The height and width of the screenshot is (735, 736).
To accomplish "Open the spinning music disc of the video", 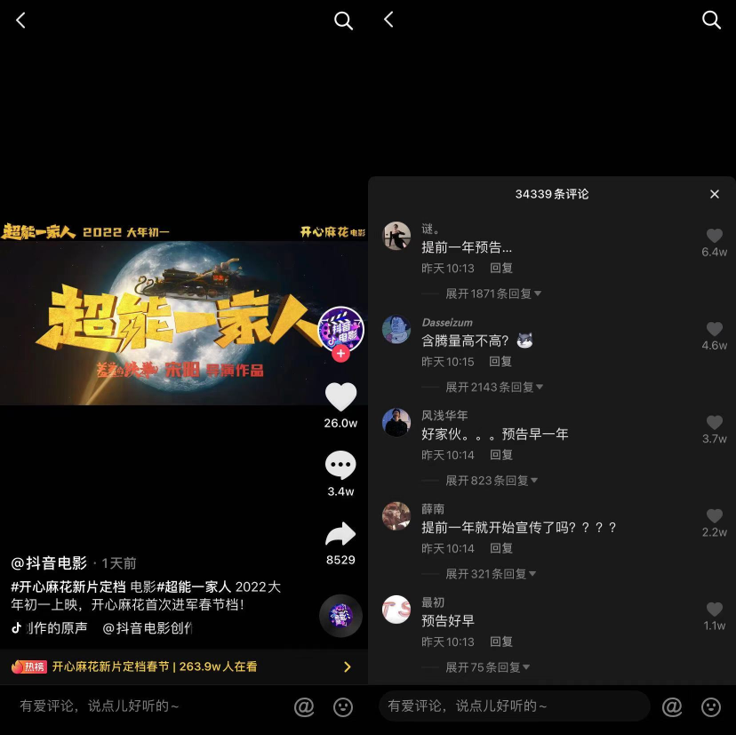I will point(340,615).
